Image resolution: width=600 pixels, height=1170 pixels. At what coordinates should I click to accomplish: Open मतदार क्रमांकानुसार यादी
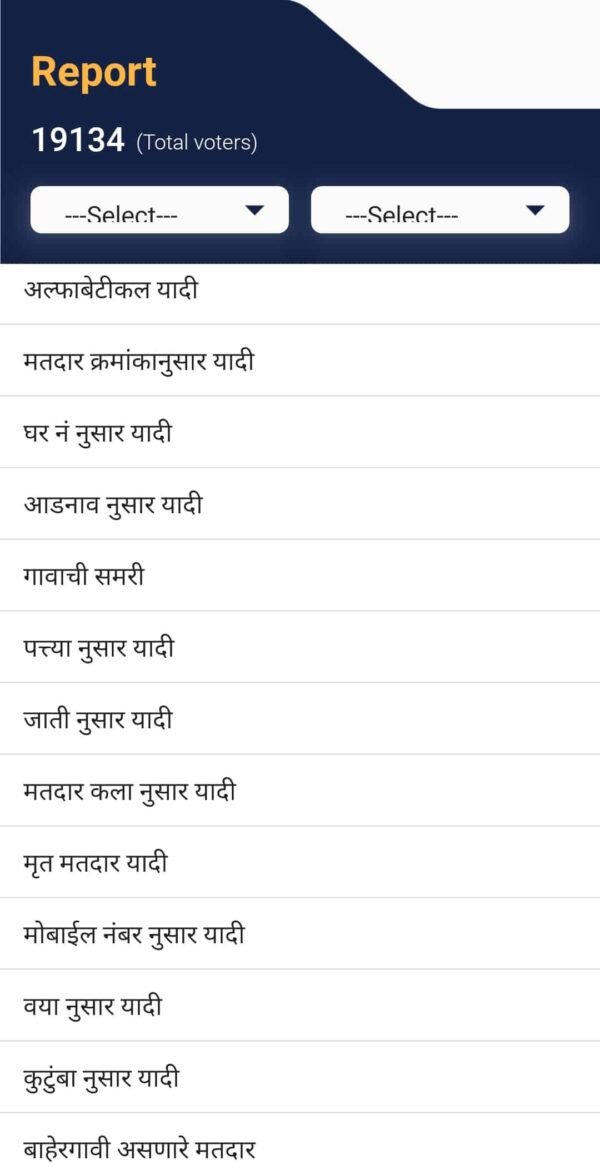click(x=138, y=361)
